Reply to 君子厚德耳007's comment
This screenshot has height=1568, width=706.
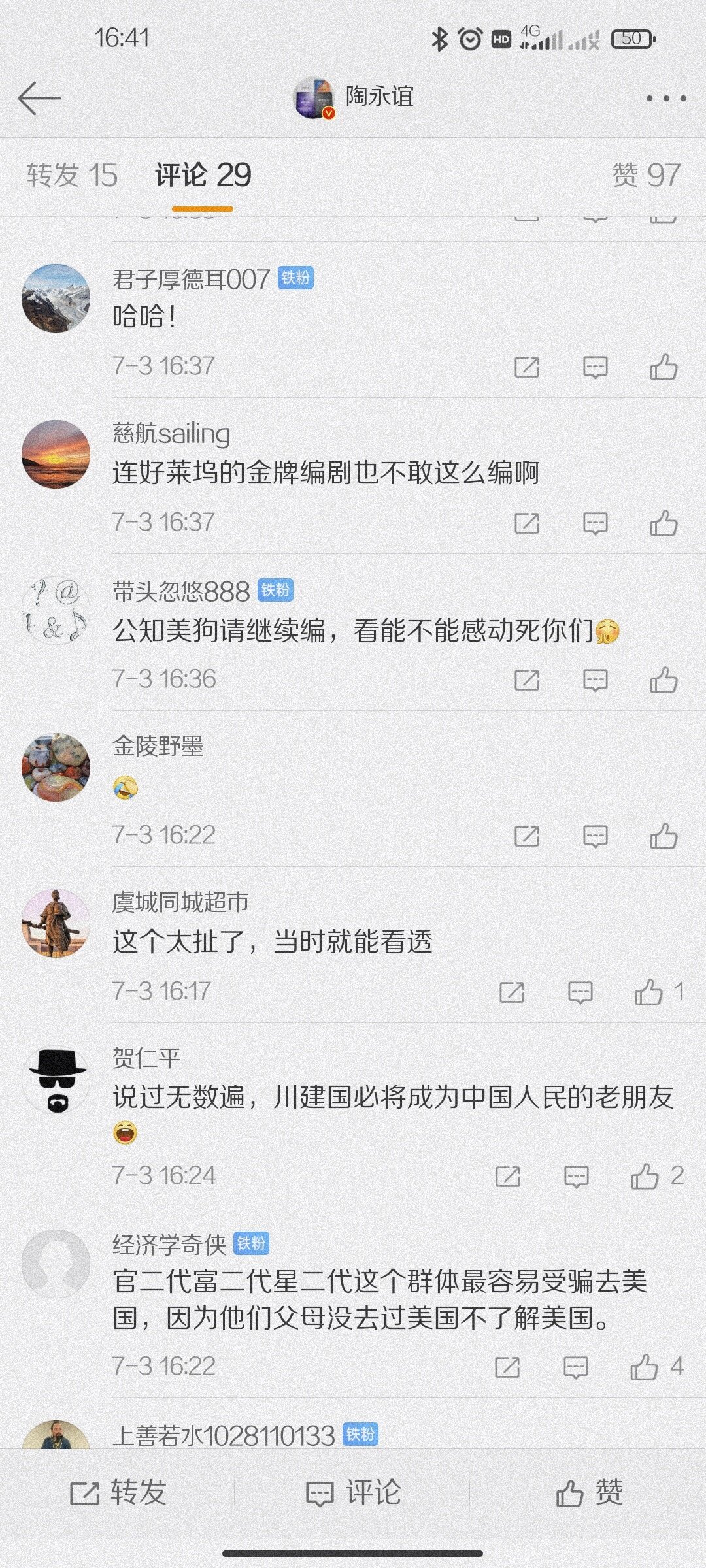(x=595, y=367)
